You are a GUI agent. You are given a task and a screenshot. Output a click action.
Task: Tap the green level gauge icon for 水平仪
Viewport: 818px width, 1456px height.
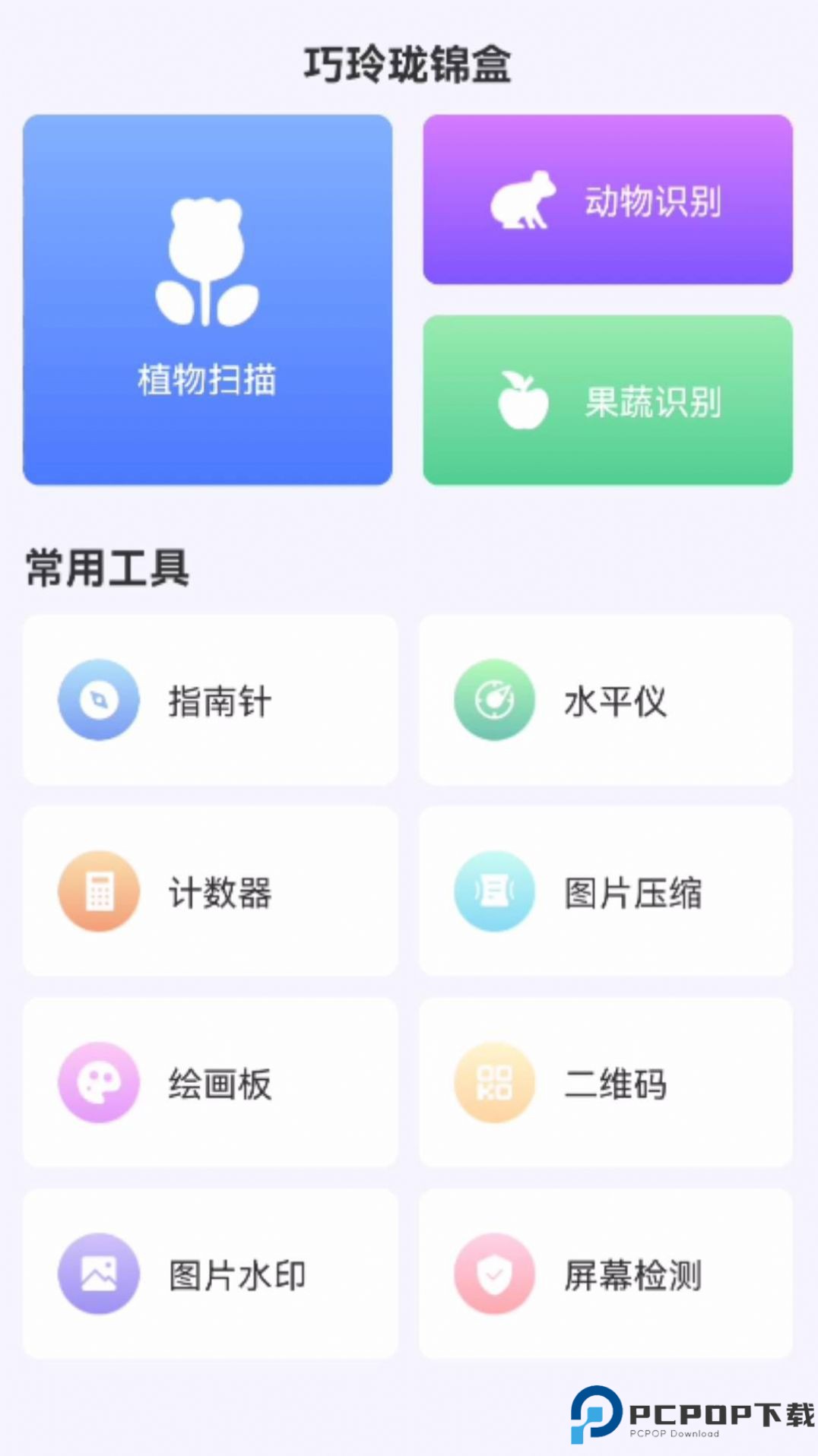coord(493,700)
